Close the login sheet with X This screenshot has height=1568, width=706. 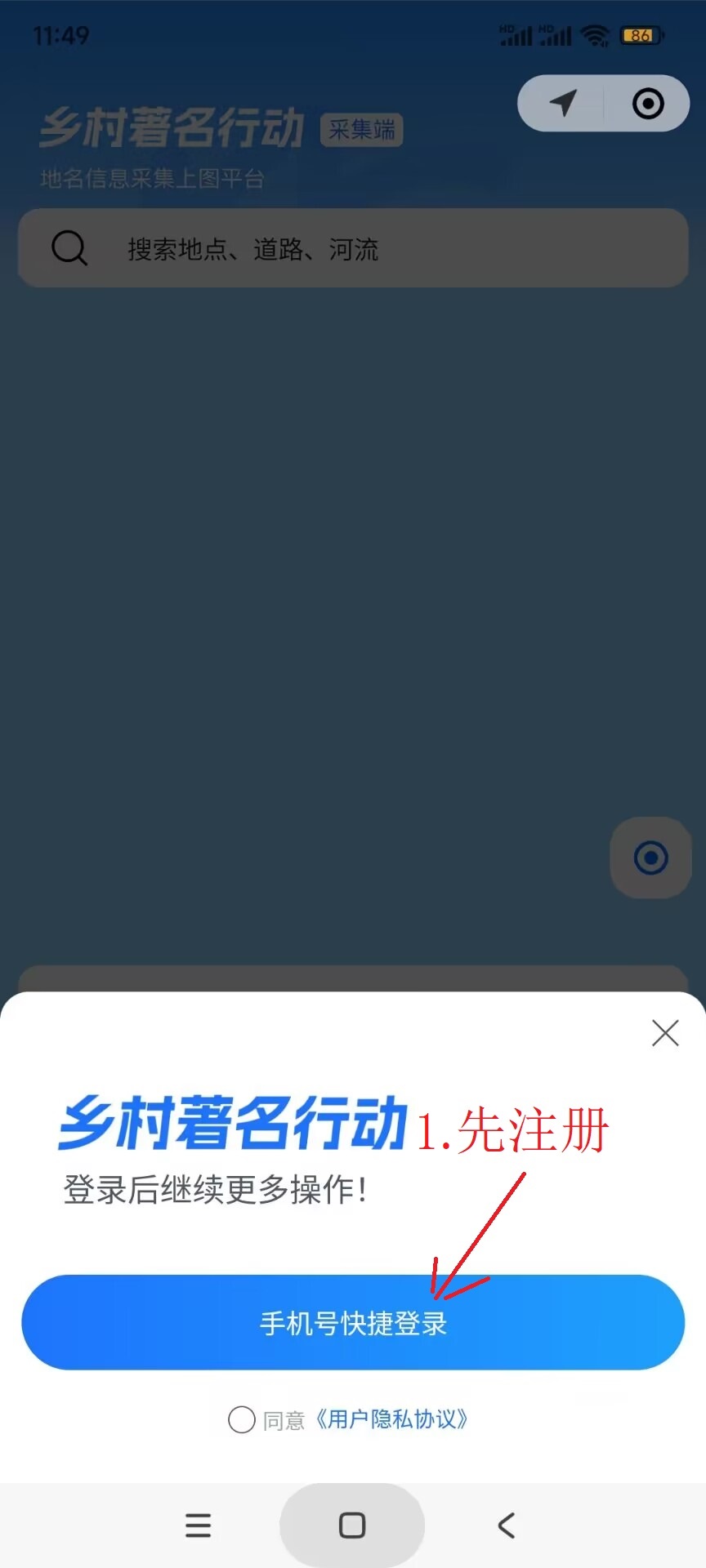click(x=665, y=1033)
